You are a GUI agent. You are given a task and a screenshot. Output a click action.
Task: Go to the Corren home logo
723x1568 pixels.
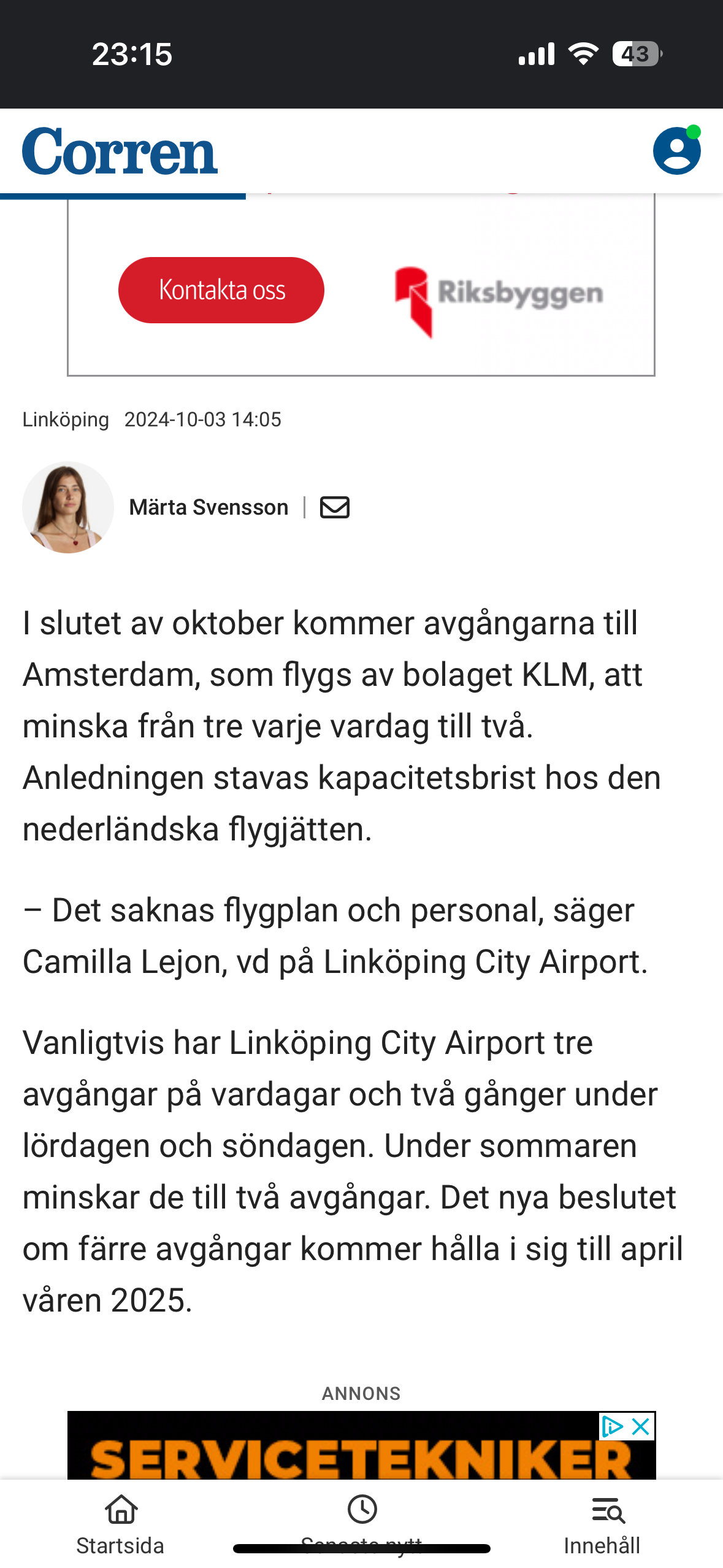(x=120, y=152)
